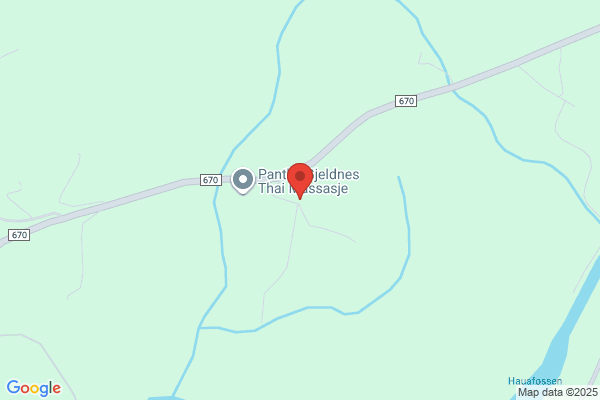Open Pante Fjeldnes Thai Massasje place marker
600x400 pixels.
pos(243,181)
